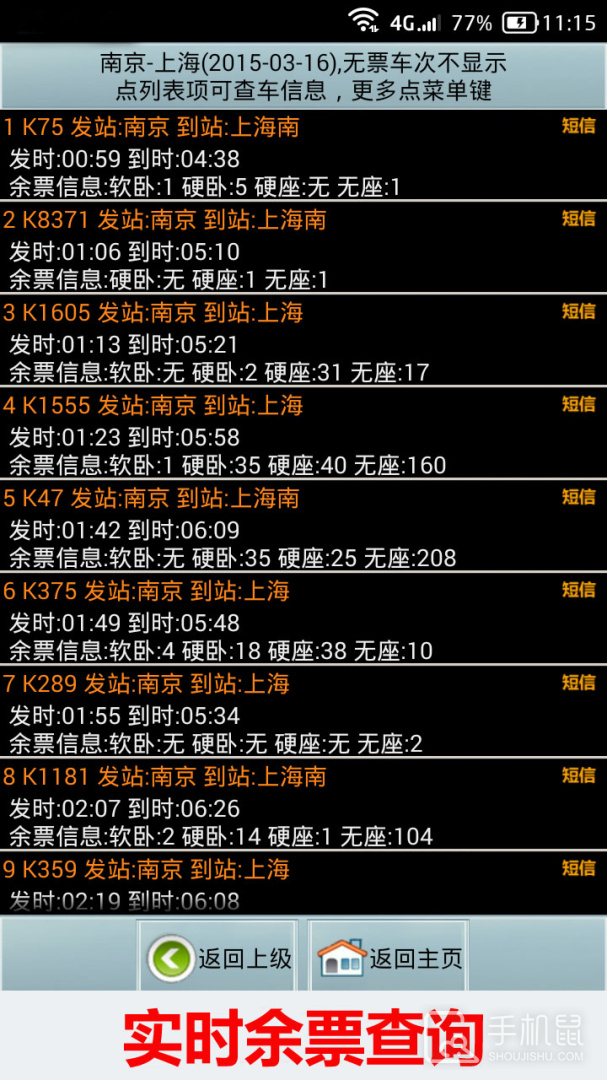Tap 短信 beside train K1605
The image size is (607, 1080).
[x=578, y=312]
